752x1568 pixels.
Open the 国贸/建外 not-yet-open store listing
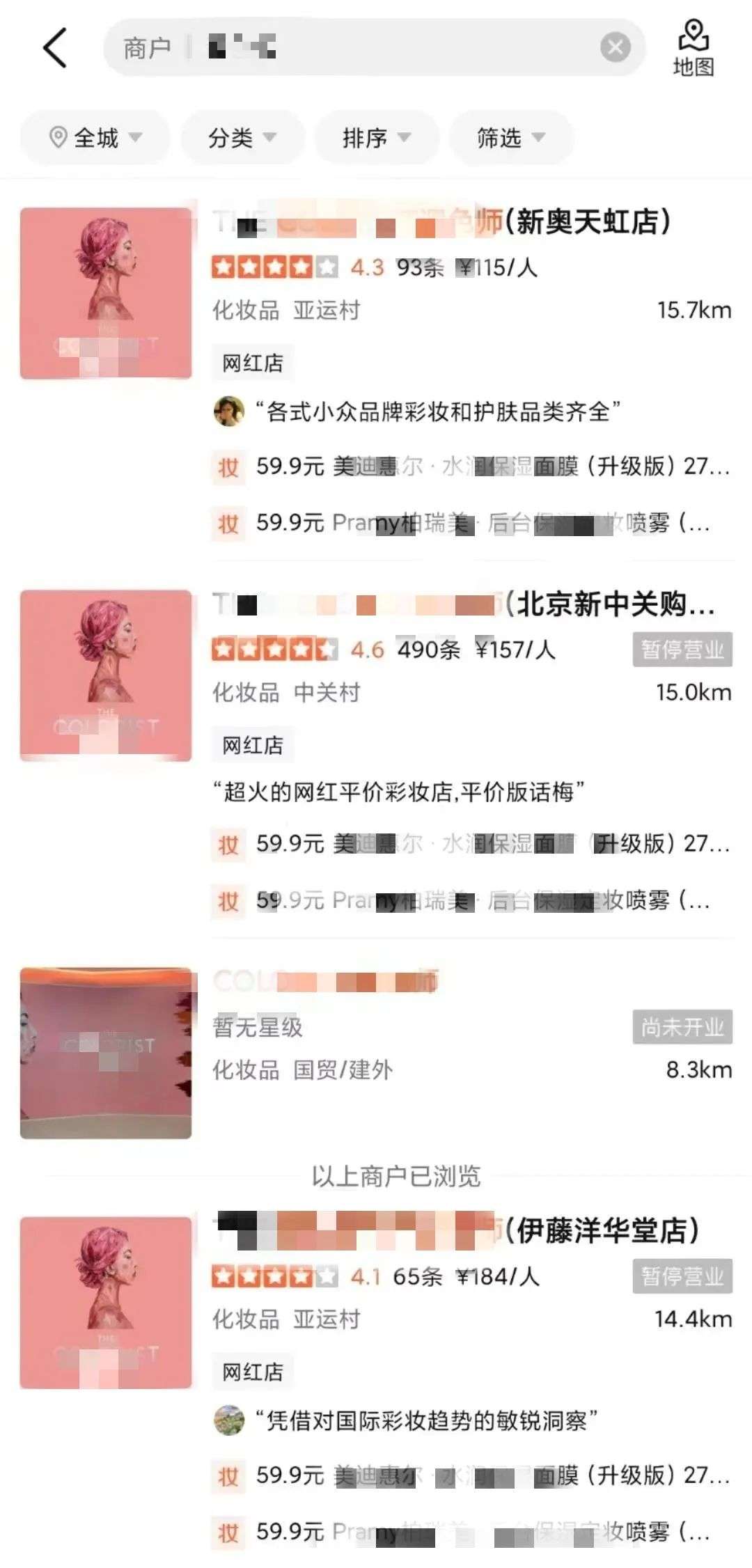[376, 1052]
